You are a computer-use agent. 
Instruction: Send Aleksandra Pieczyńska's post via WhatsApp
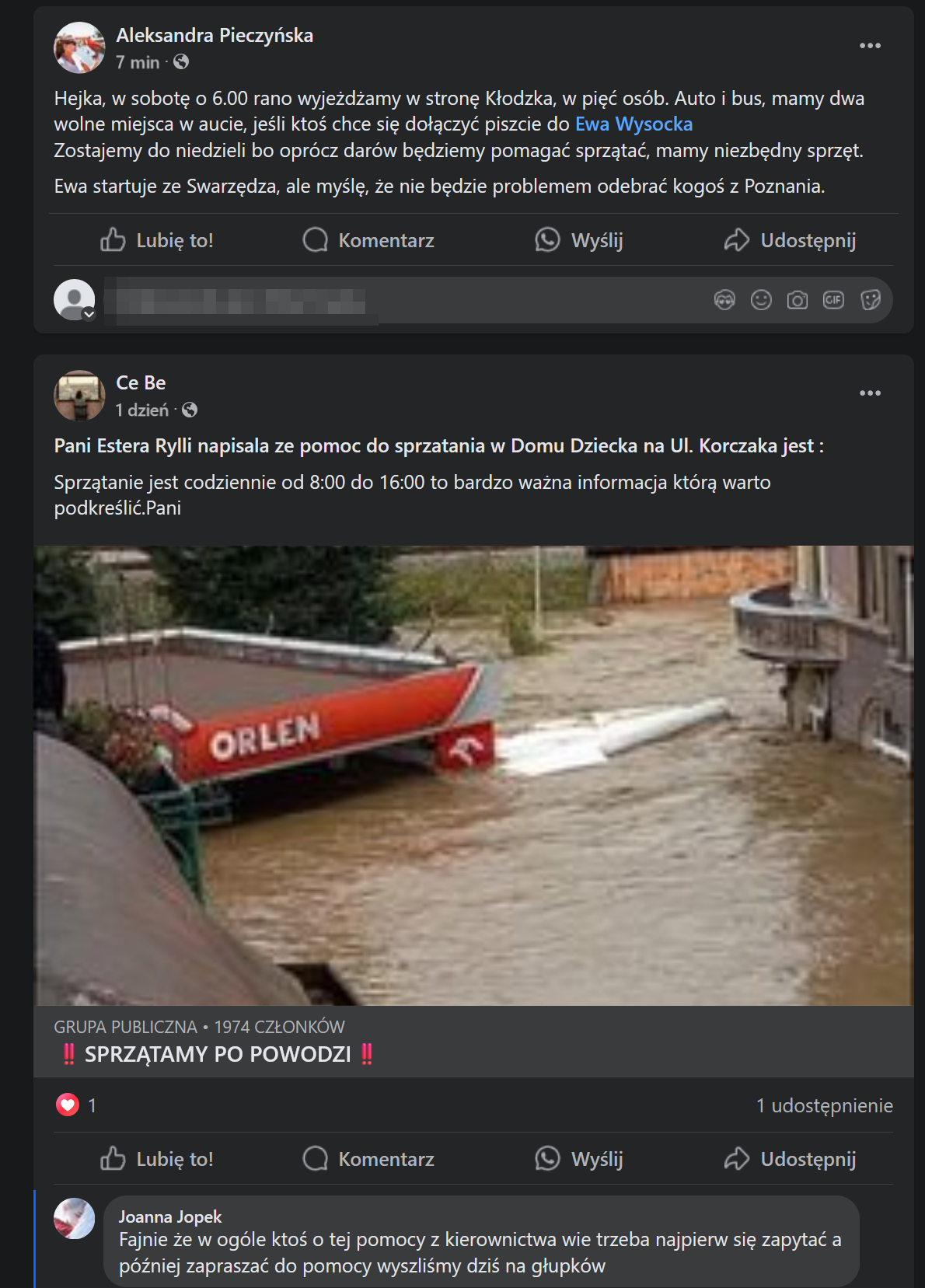[579, 240]
